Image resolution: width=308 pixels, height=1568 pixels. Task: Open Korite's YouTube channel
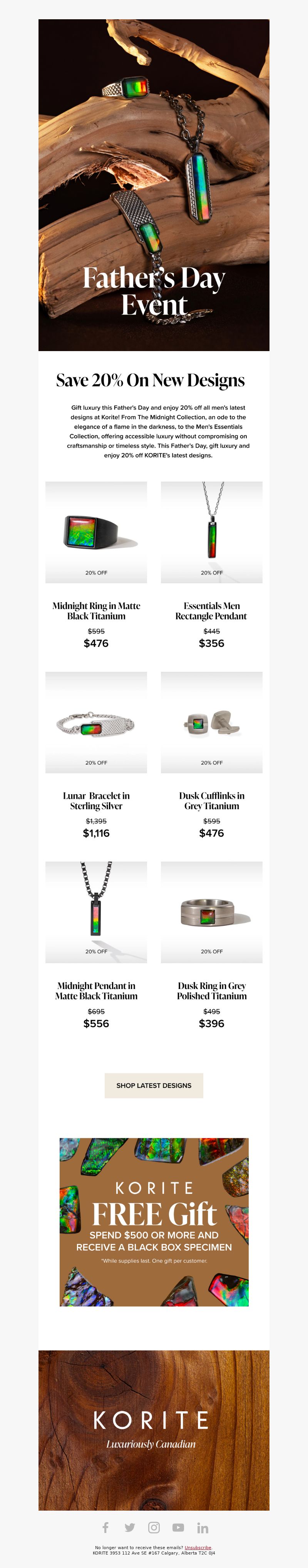178,1527
